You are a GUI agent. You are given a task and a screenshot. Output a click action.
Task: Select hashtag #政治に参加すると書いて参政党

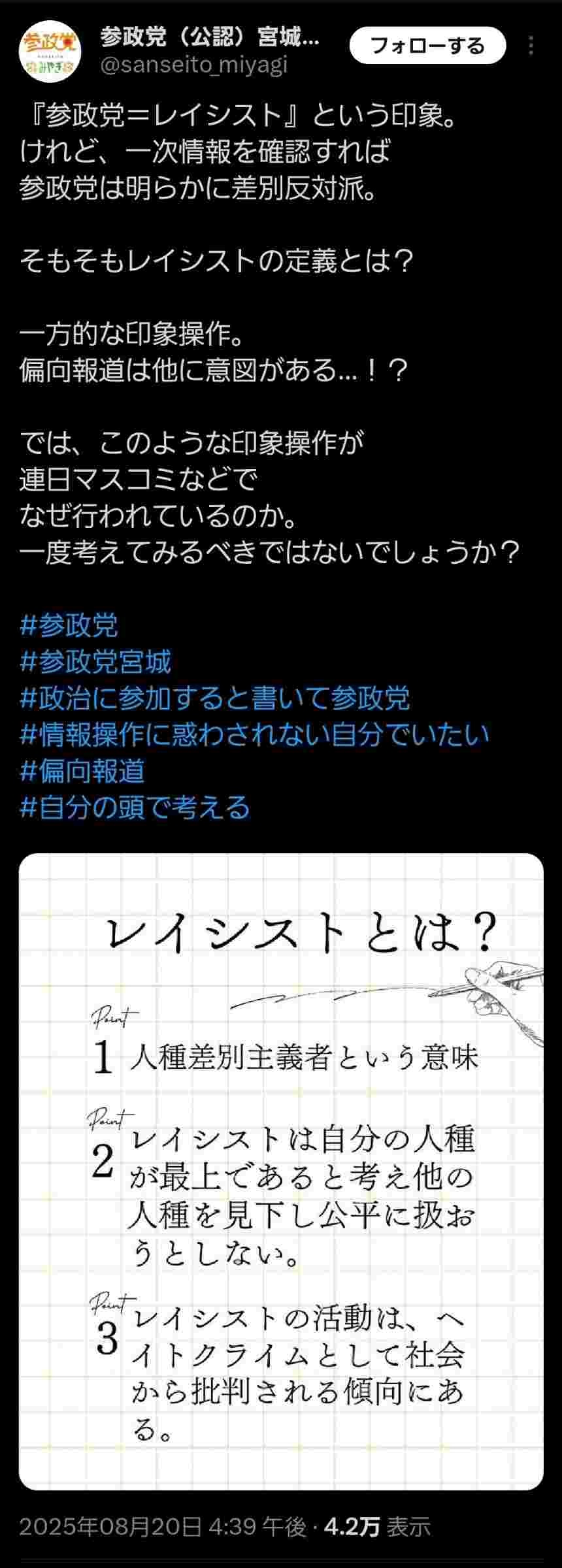[x=215, y=698]
